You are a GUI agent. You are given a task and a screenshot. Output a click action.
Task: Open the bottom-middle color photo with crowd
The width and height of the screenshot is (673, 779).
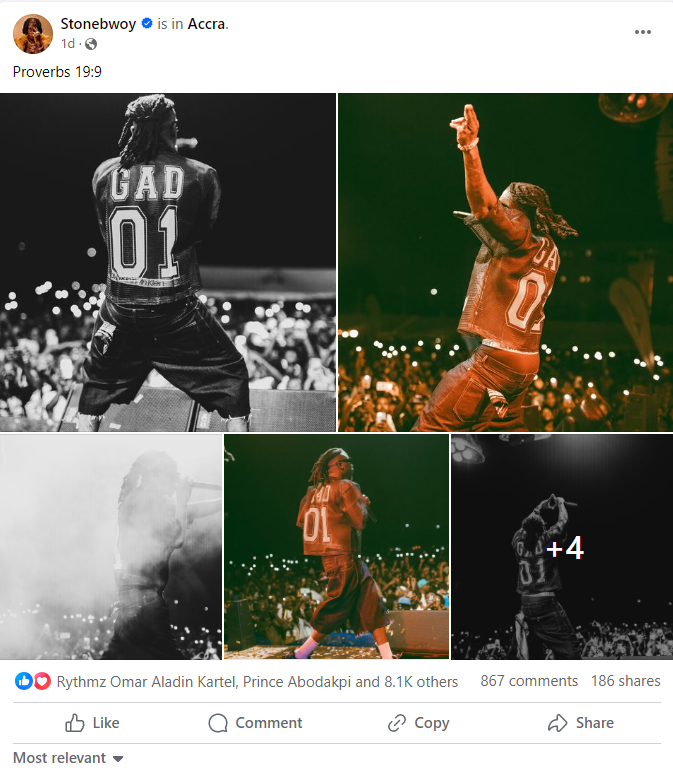point(336,547)
